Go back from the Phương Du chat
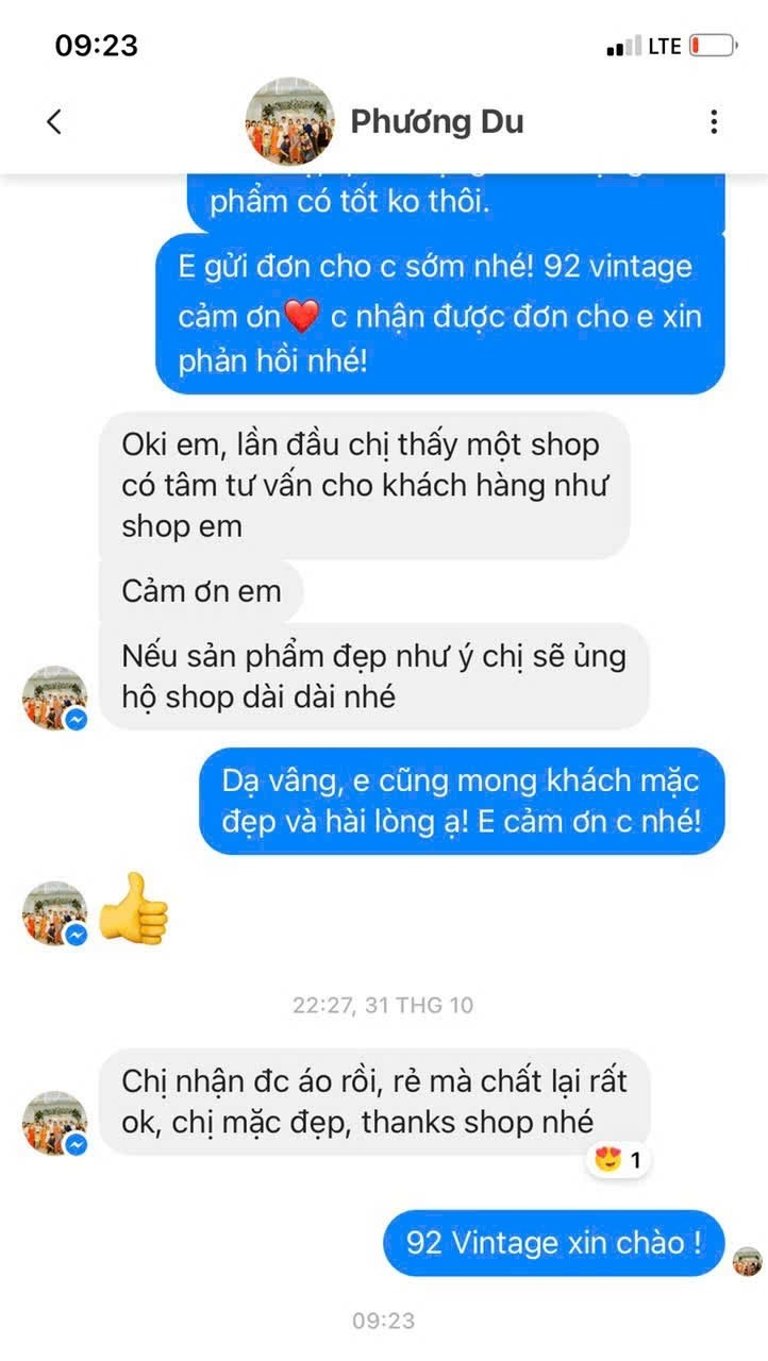 coord(54,122)
